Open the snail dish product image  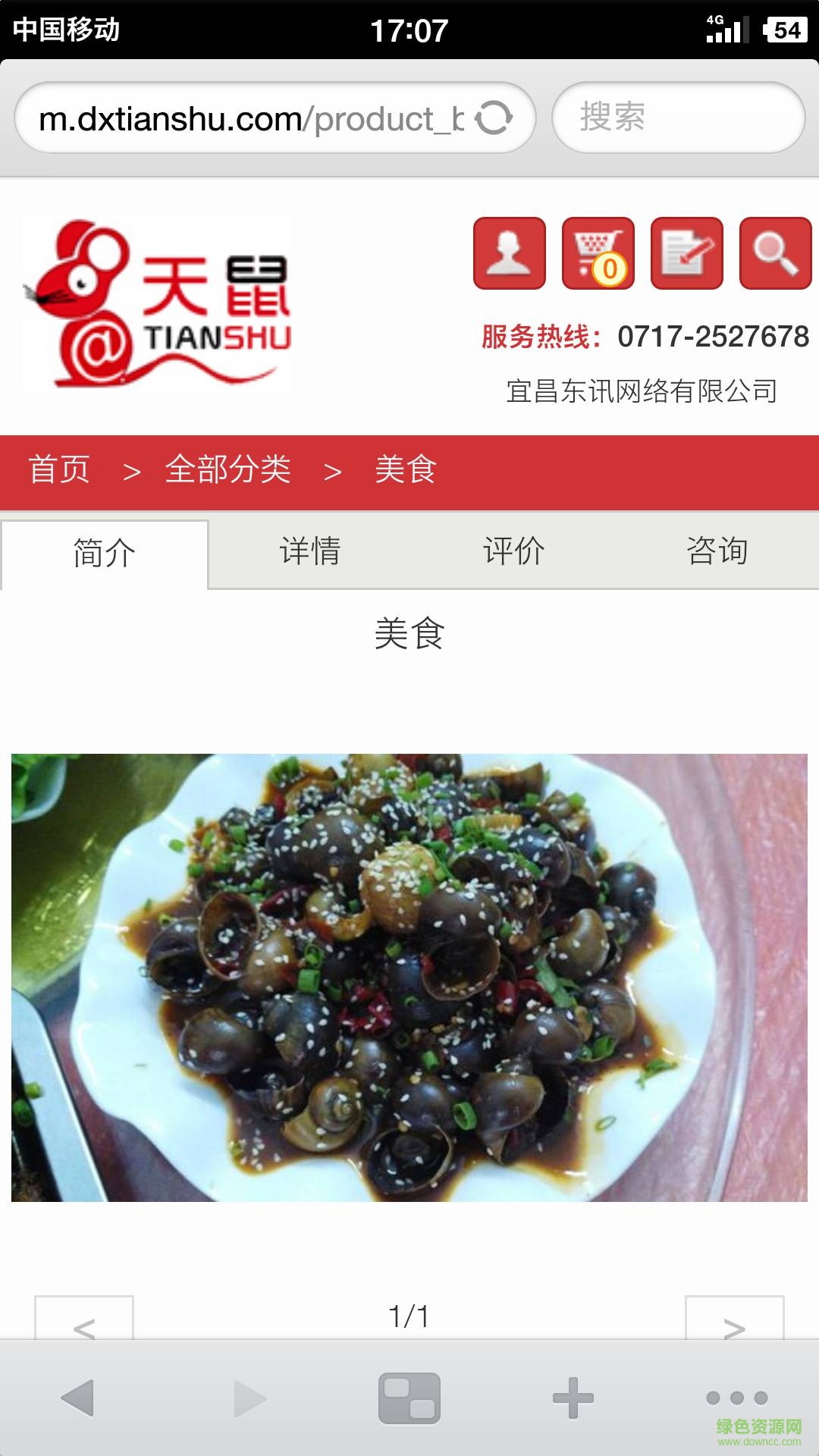click(x=409, y=977)
